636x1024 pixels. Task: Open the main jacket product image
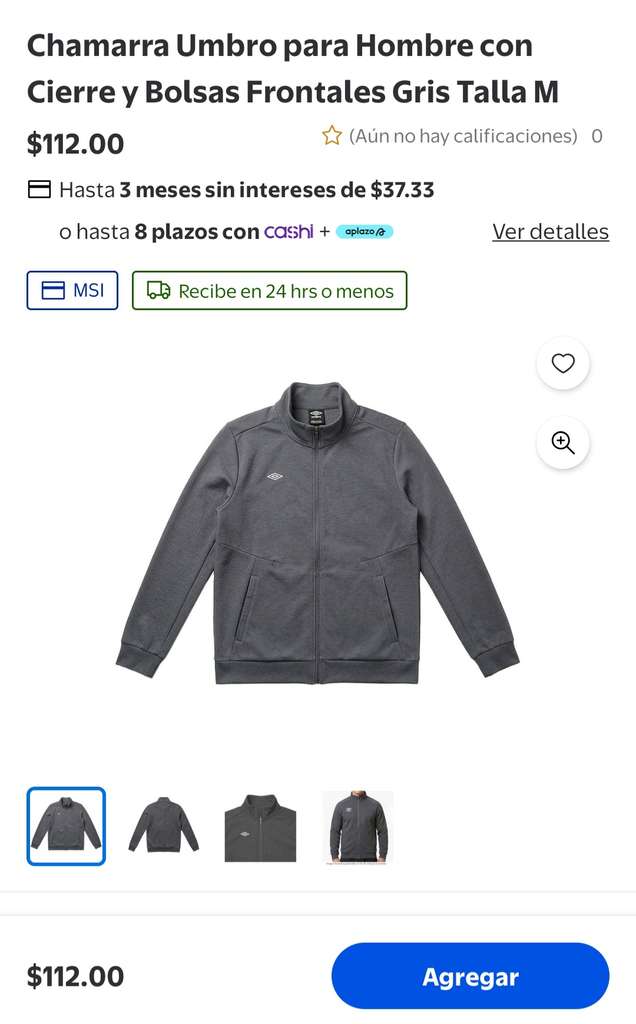click(318, 532)
